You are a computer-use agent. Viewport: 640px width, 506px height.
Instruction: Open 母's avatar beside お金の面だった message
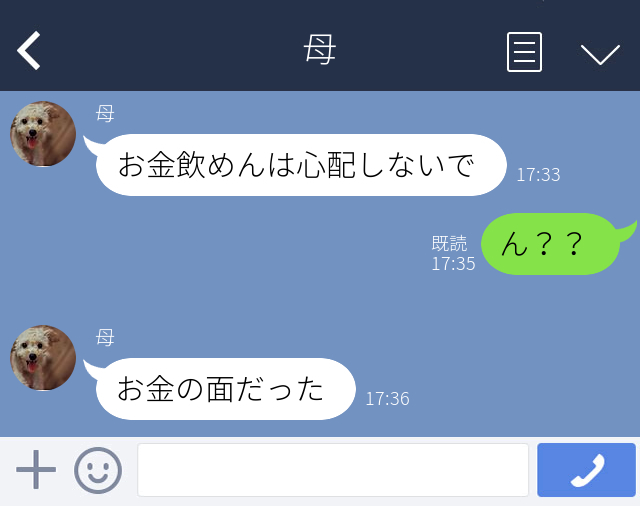coord(43,358)
